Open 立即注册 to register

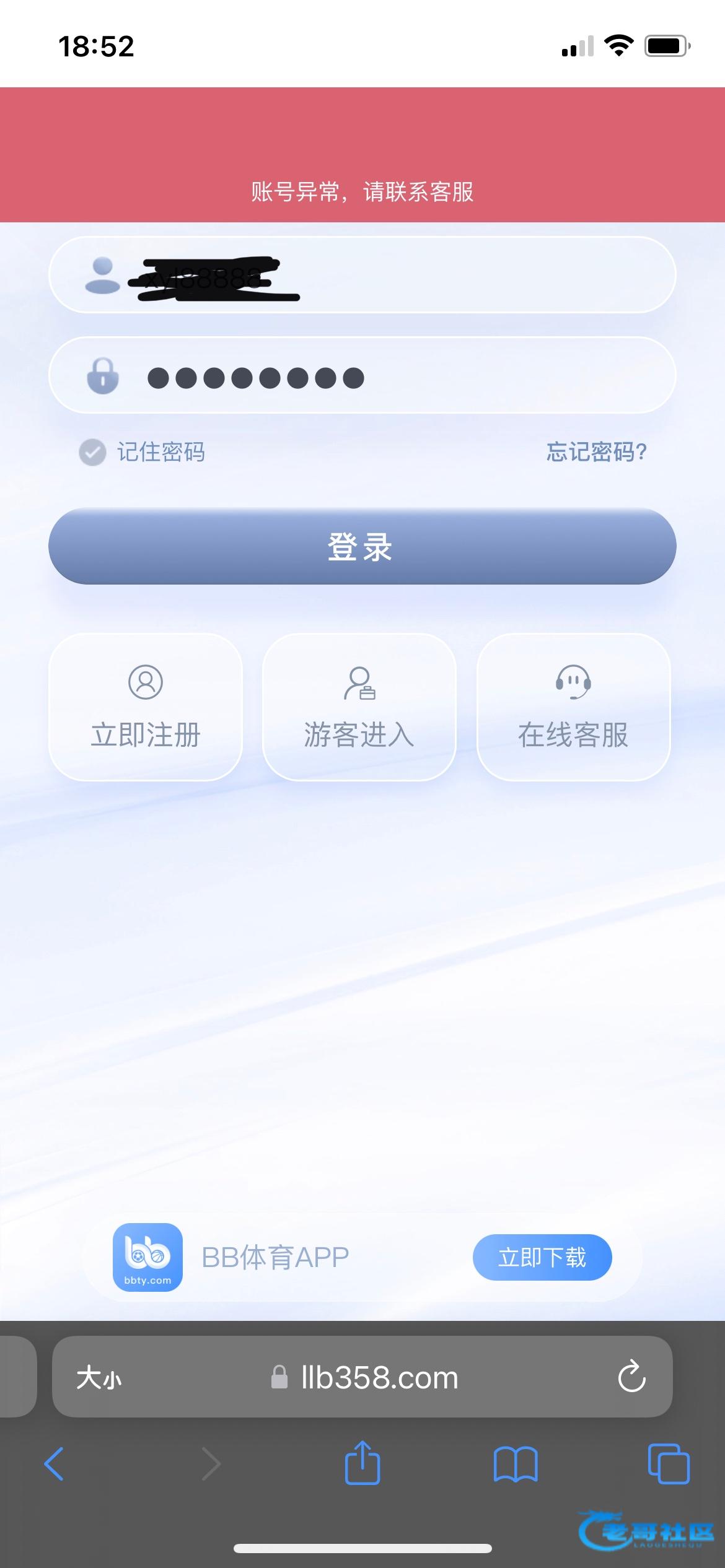point(145,707)
